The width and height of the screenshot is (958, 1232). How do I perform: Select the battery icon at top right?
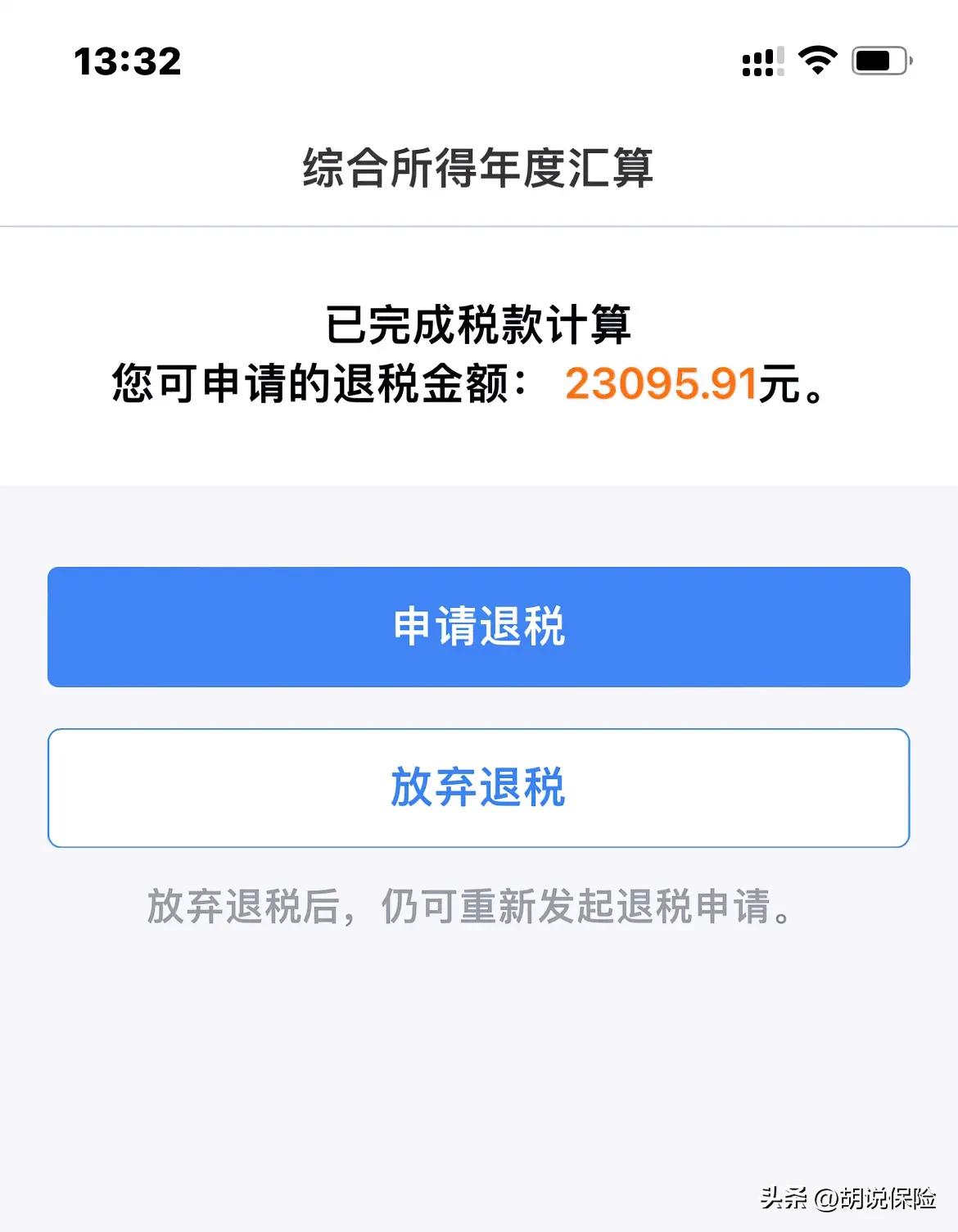point(878,59)
